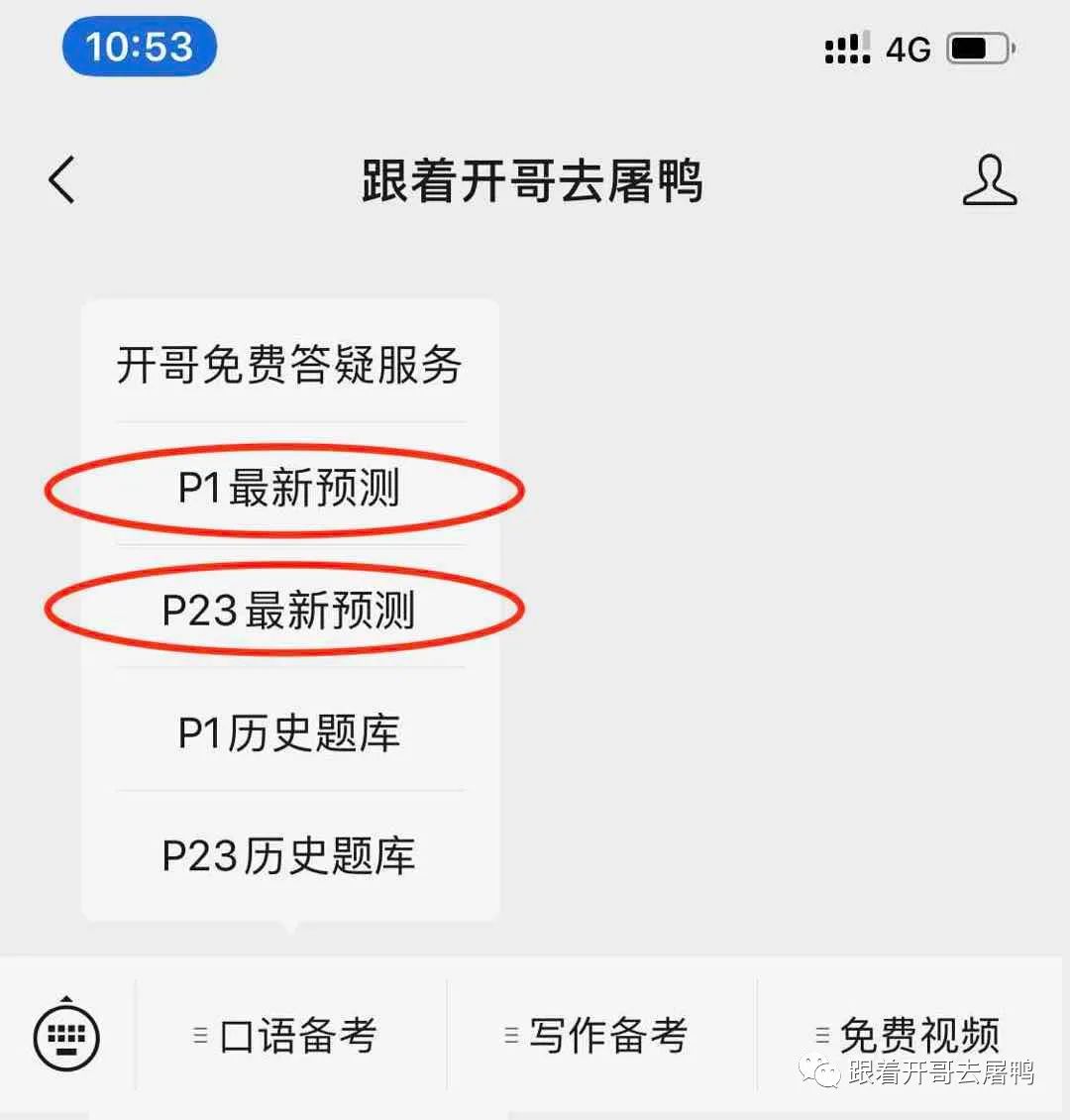Open P1历史题库 menu item
1070x1120 pixels.
pyautogui.click(x=289, y=733)
